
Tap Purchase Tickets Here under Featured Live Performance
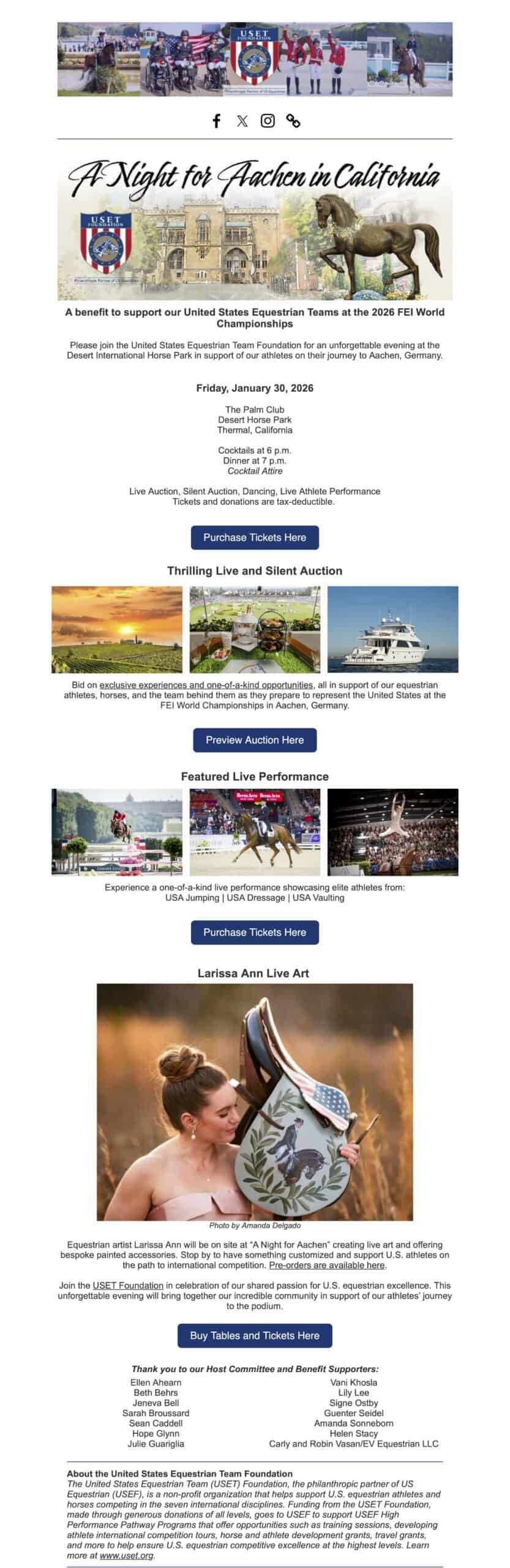pyautogui.click(x=255, y=932)
